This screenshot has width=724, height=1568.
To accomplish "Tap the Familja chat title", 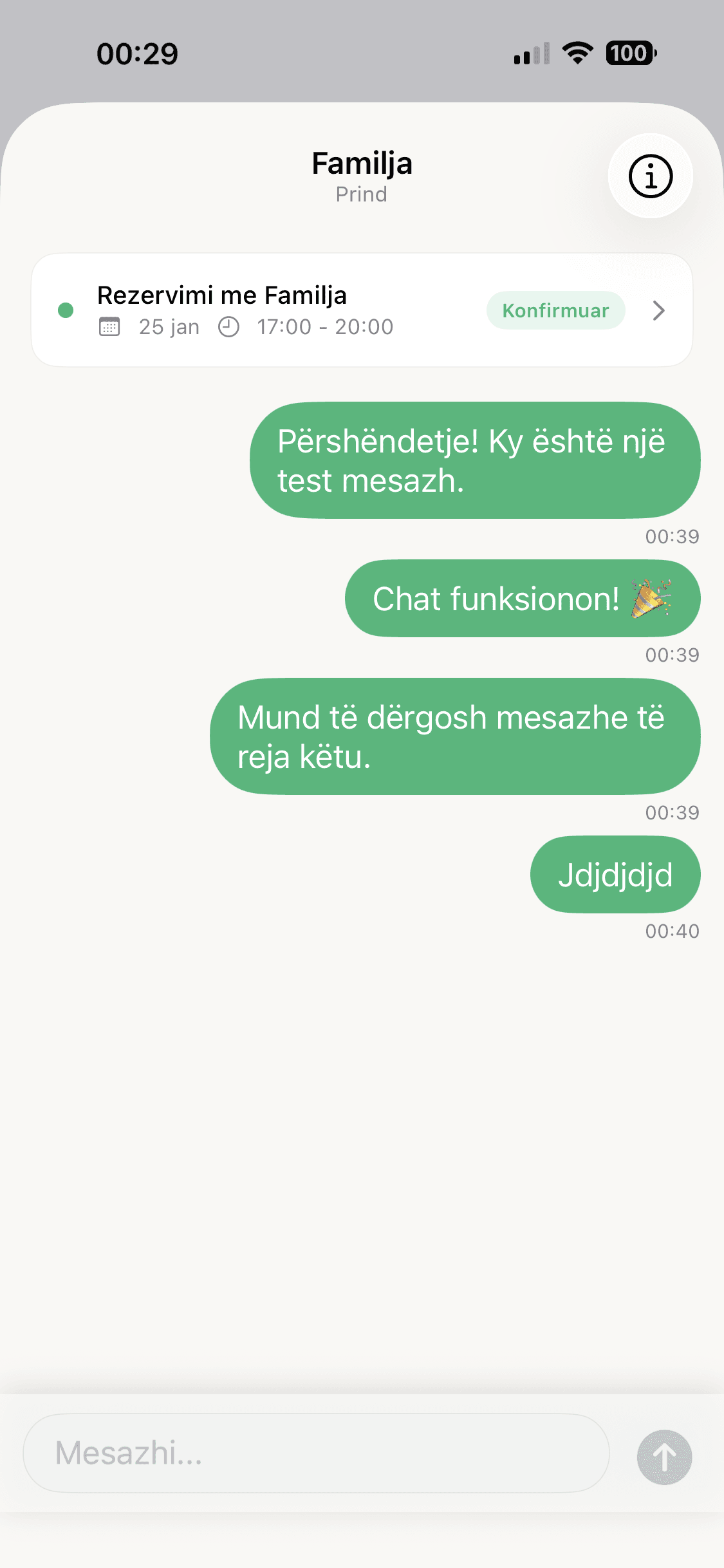I will (362, 163).
